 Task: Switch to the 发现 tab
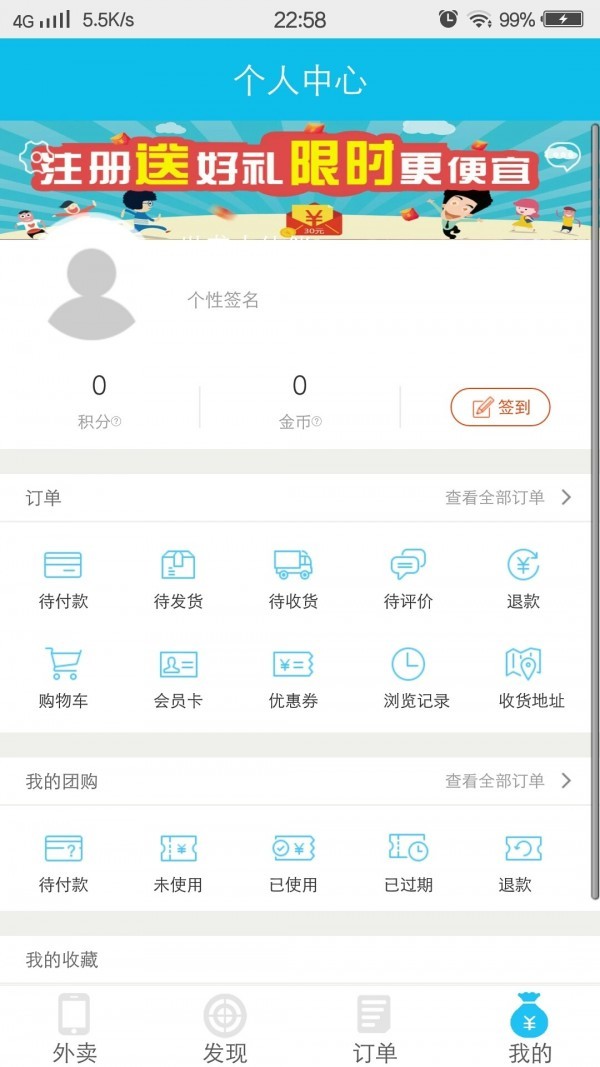225,1028
